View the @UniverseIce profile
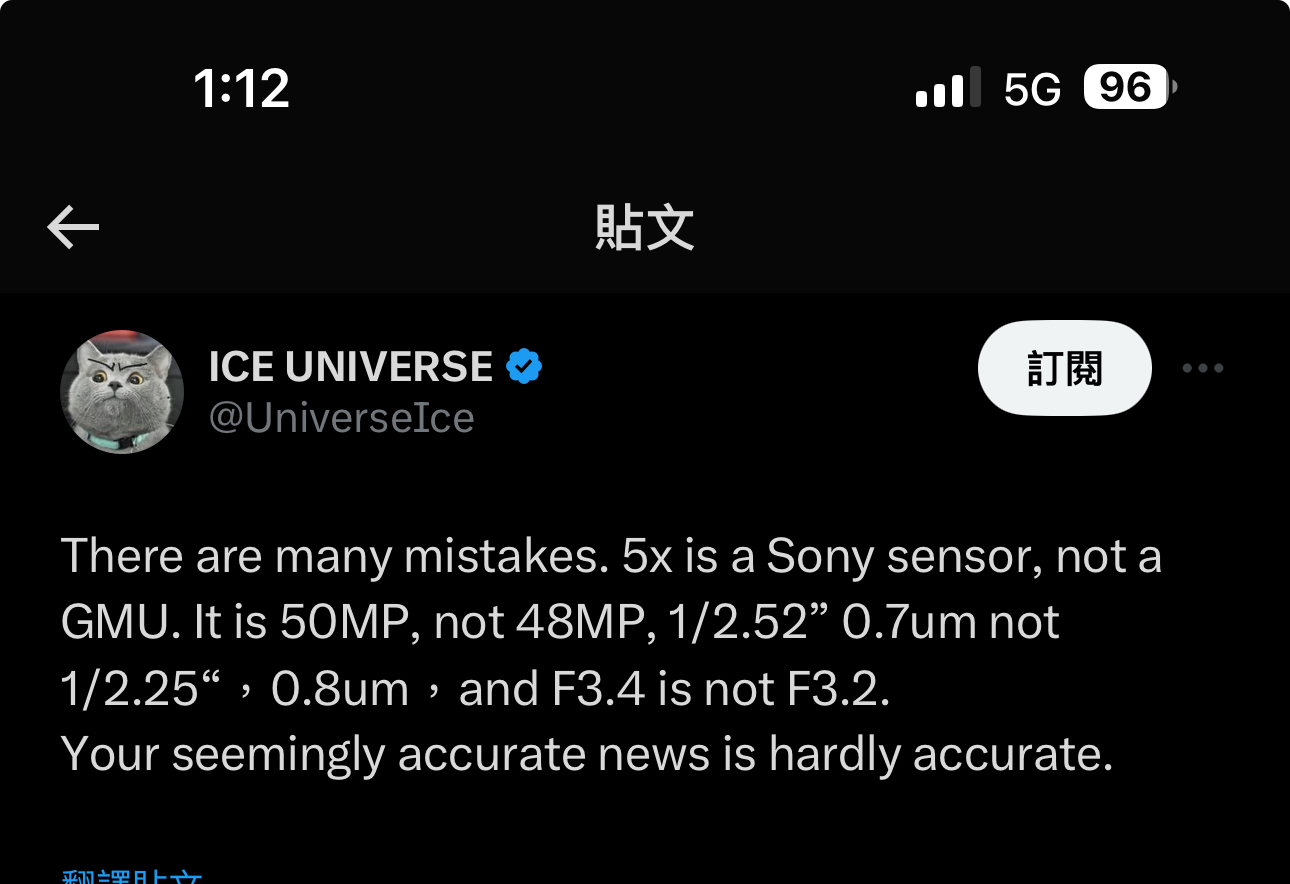This screenshot has height=884, width=1290. (x=341, y=418)
